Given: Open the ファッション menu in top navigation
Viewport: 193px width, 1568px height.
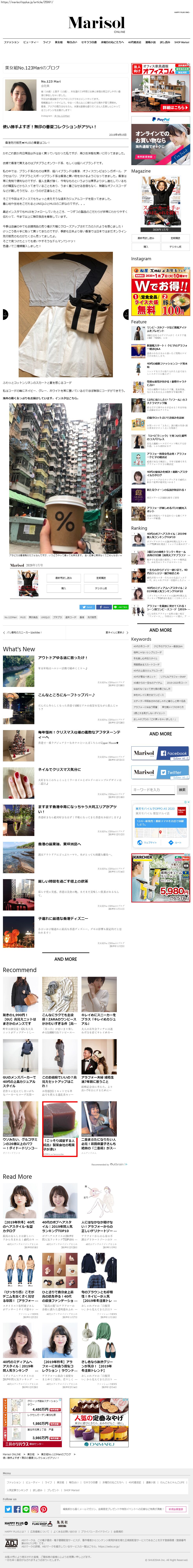Looking at the screenshot, I should point(11,43).
